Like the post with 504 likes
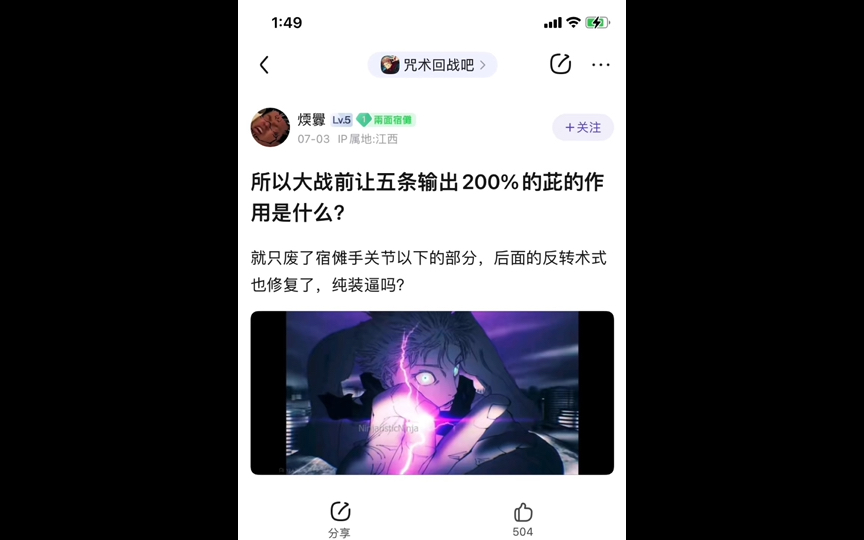The height and width of the screenshot is (540, 864). [523, 518]
